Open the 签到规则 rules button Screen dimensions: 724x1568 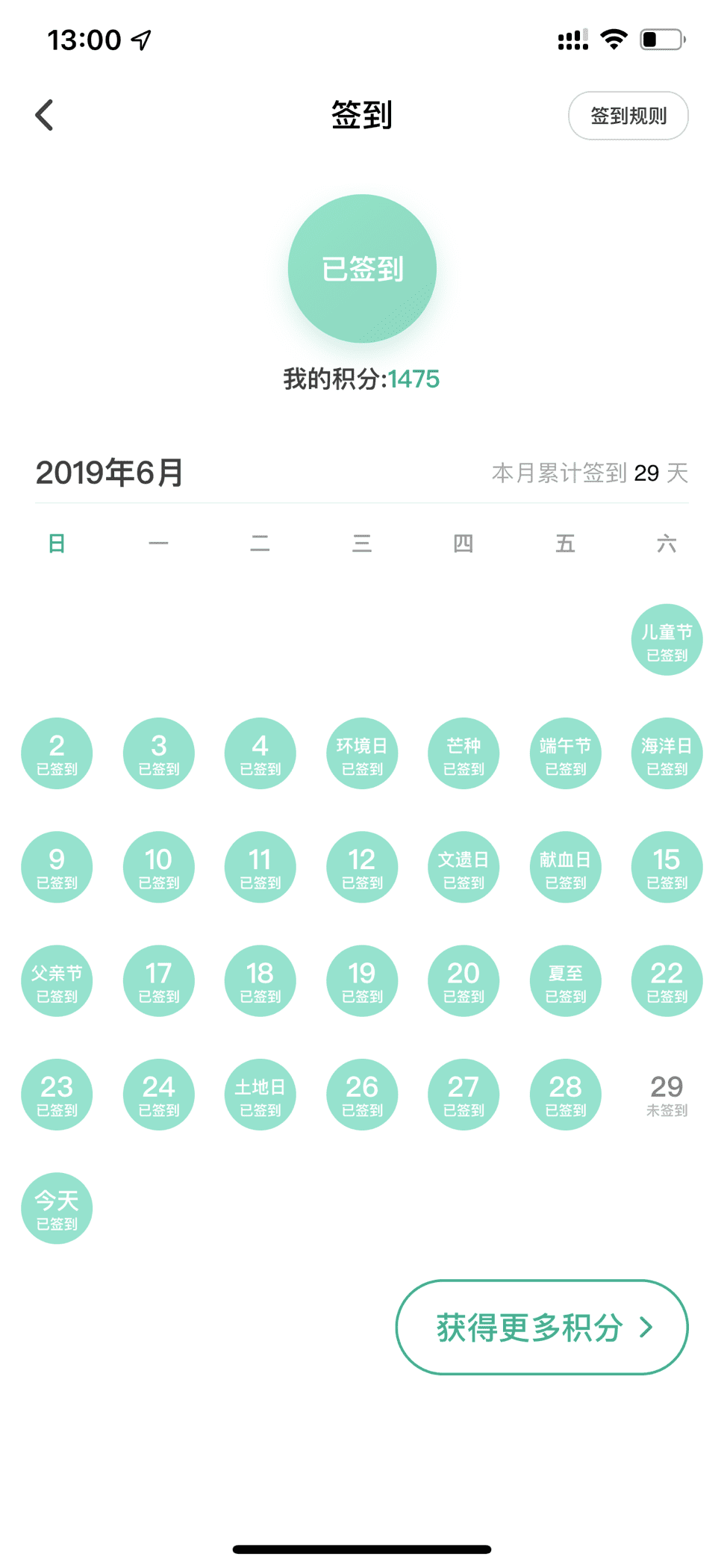point(628,116)
